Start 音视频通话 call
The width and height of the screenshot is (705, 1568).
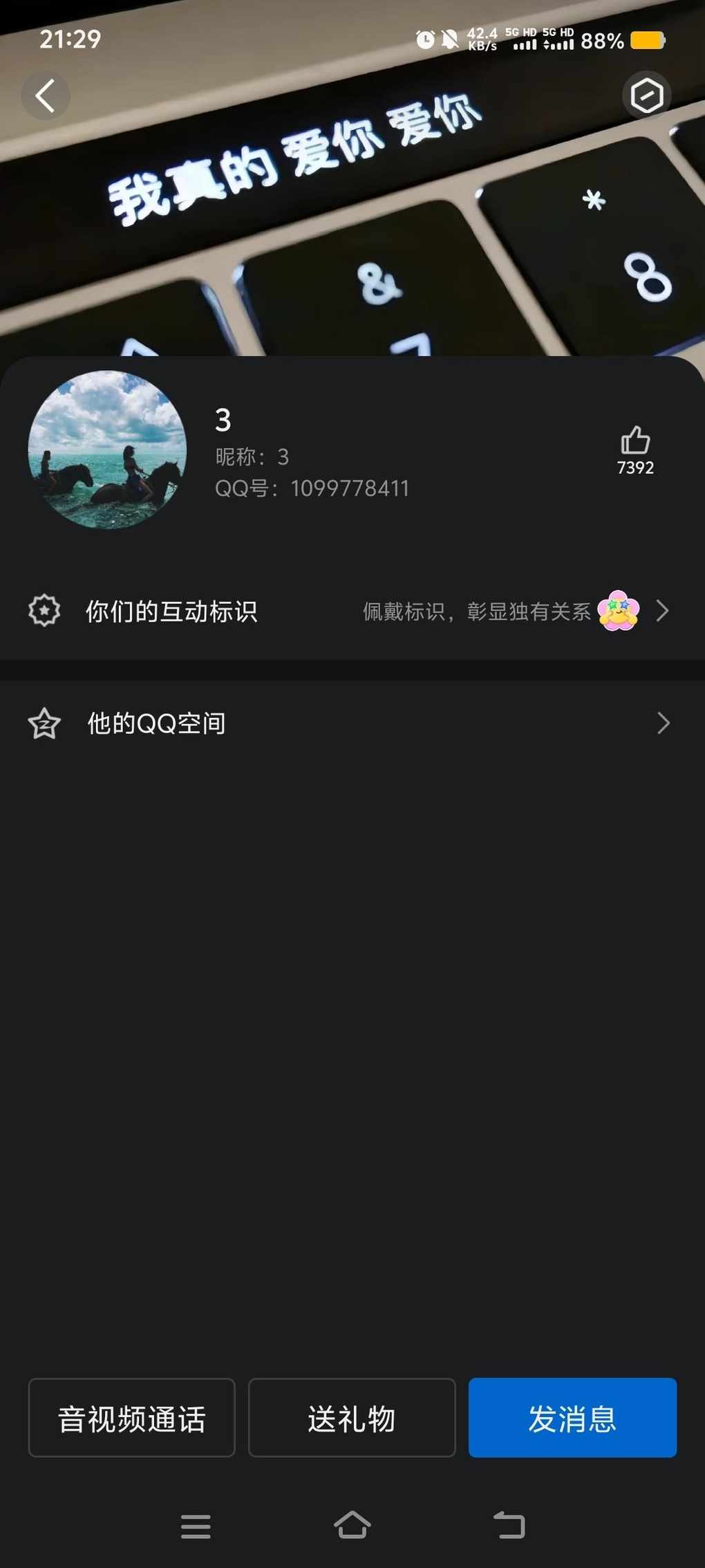coord(131,1417)
